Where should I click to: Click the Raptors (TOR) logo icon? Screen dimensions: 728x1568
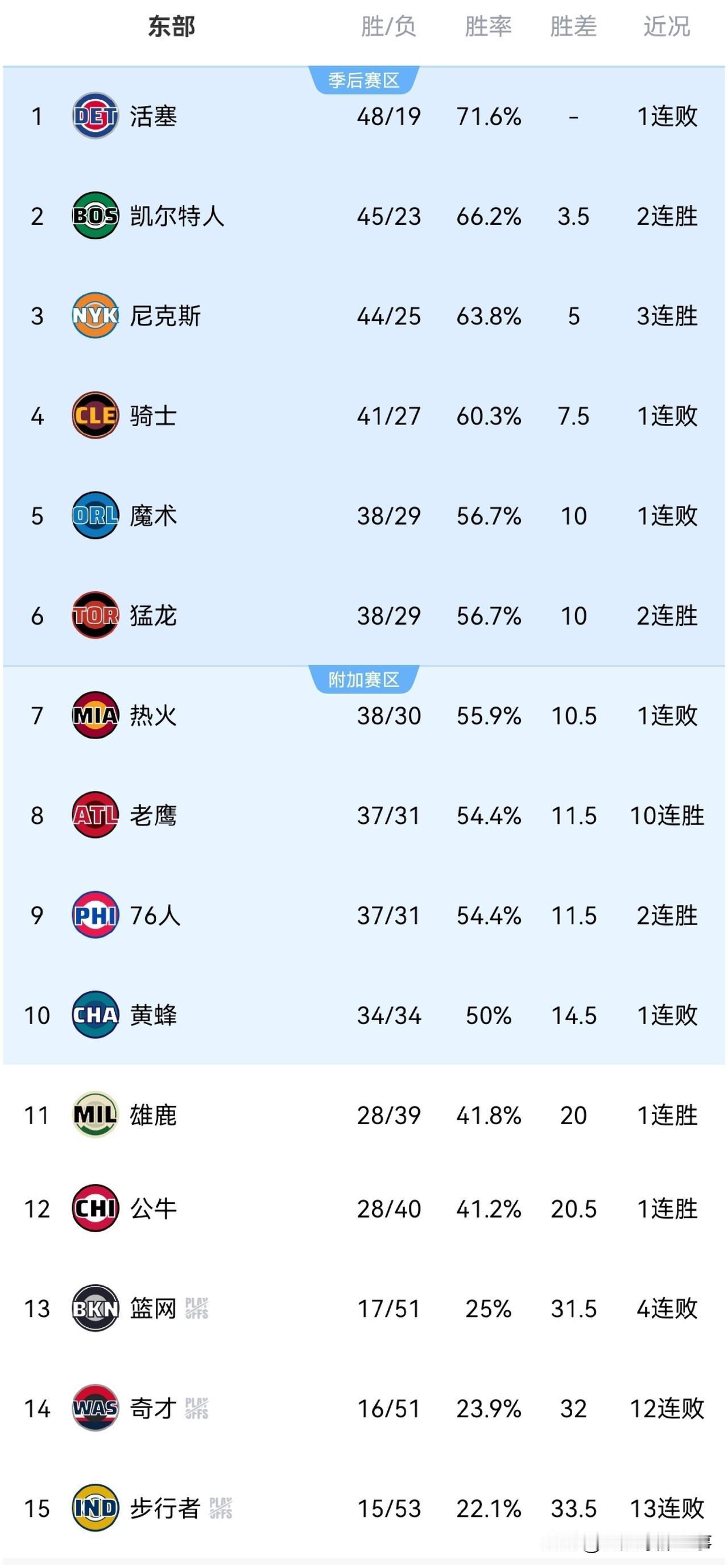[x=94, y=616]
